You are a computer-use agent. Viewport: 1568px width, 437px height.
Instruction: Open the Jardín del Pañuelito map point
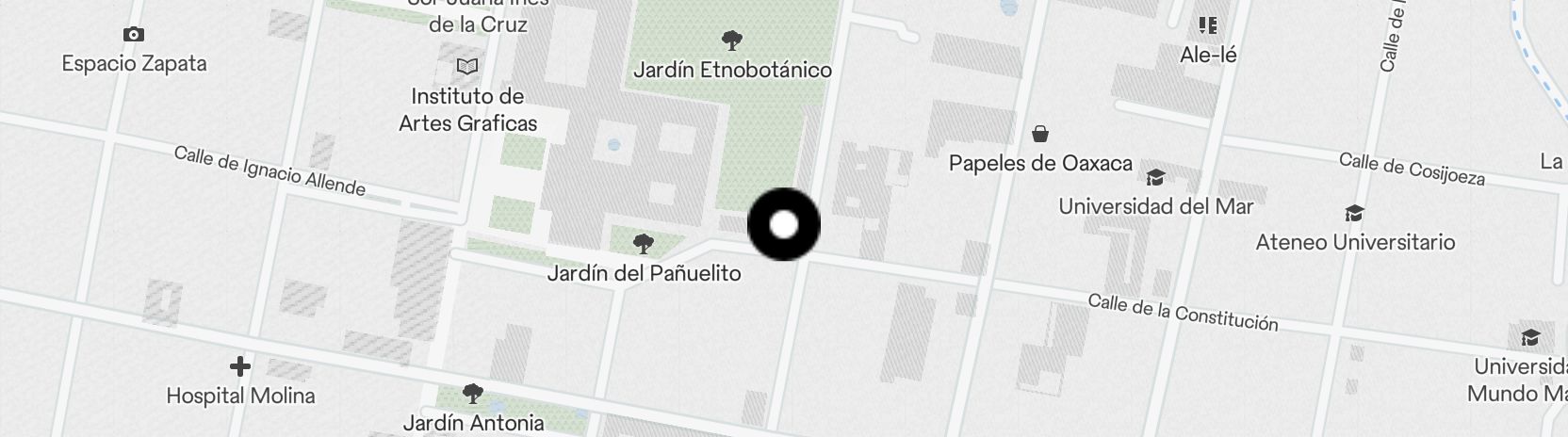click(x=644, y=245)
